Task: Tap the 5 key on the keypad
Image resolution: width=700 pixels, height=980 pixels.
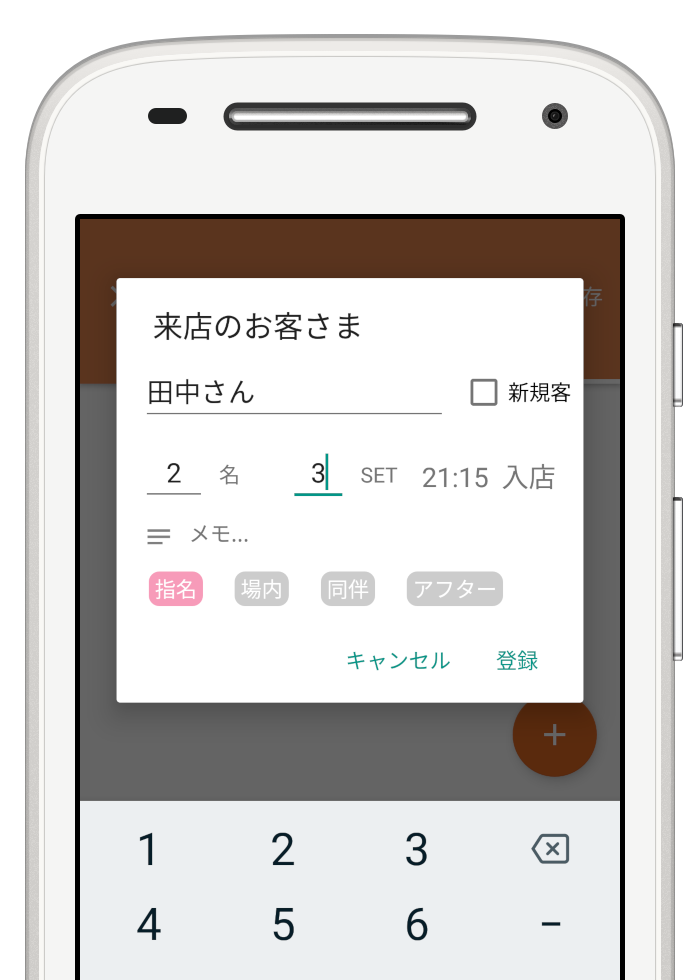Action: coord(283,924)
